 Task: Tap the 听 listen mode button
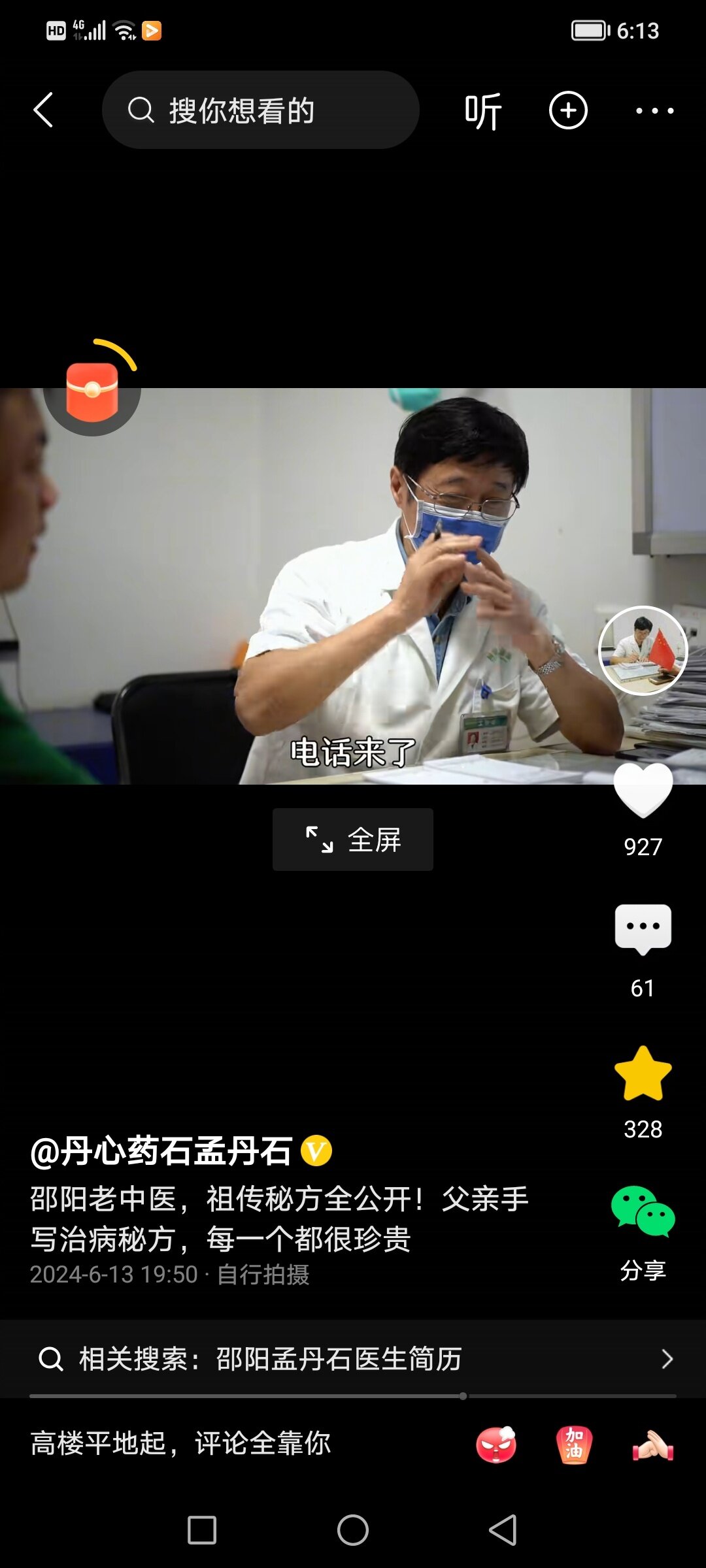[482, 111]
